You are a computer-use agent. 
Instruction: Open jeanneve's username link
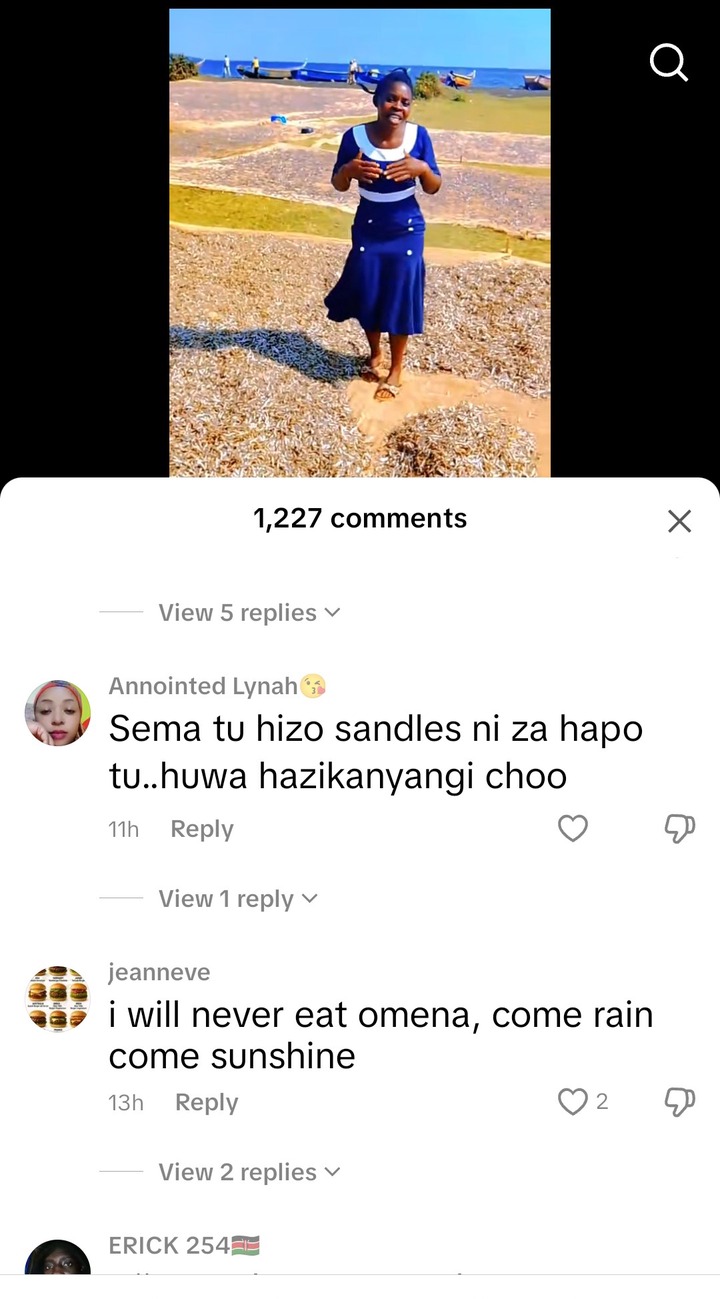[x=159, y=972]
